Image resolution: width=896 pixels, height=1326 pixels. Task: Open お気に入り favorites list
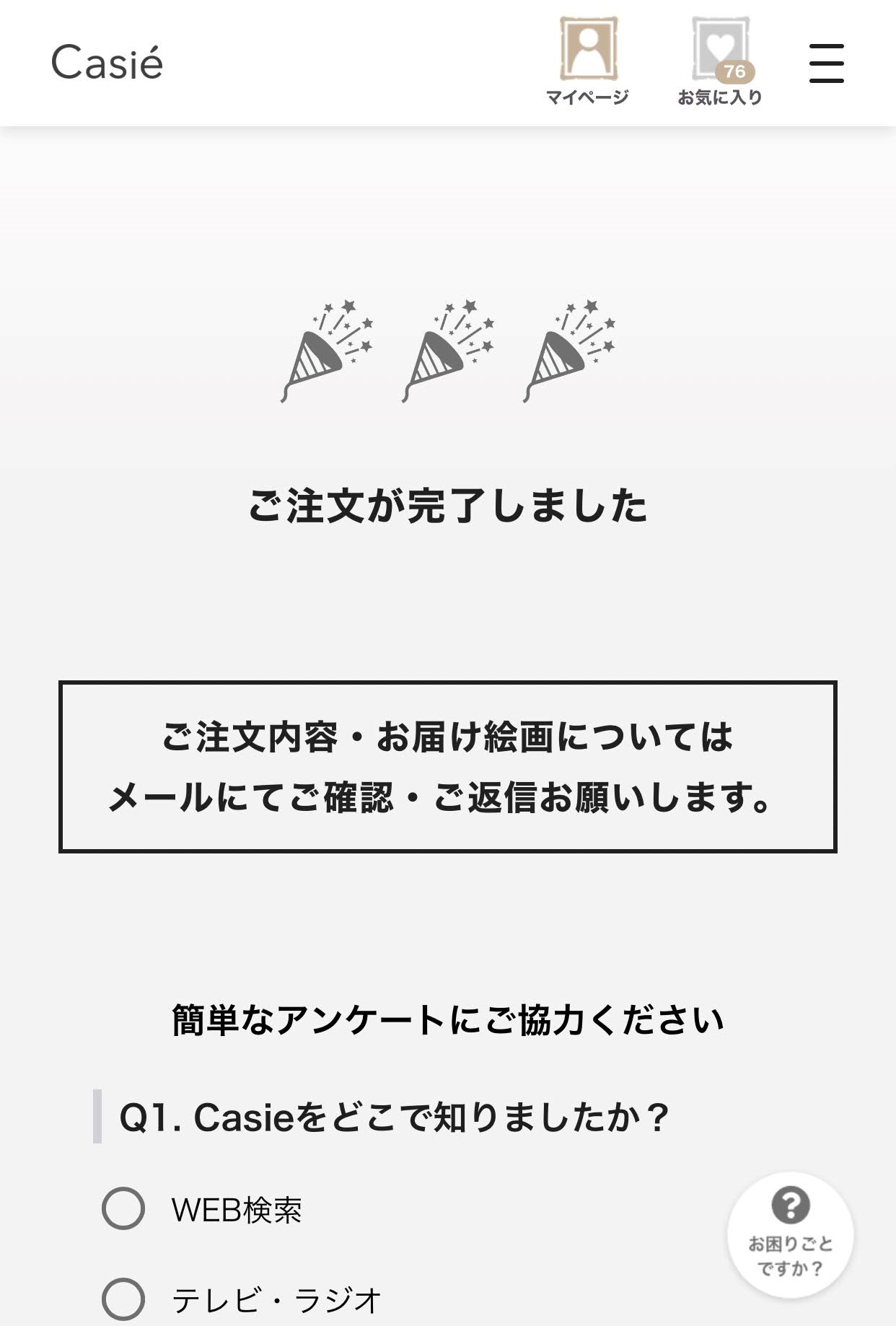720,62
